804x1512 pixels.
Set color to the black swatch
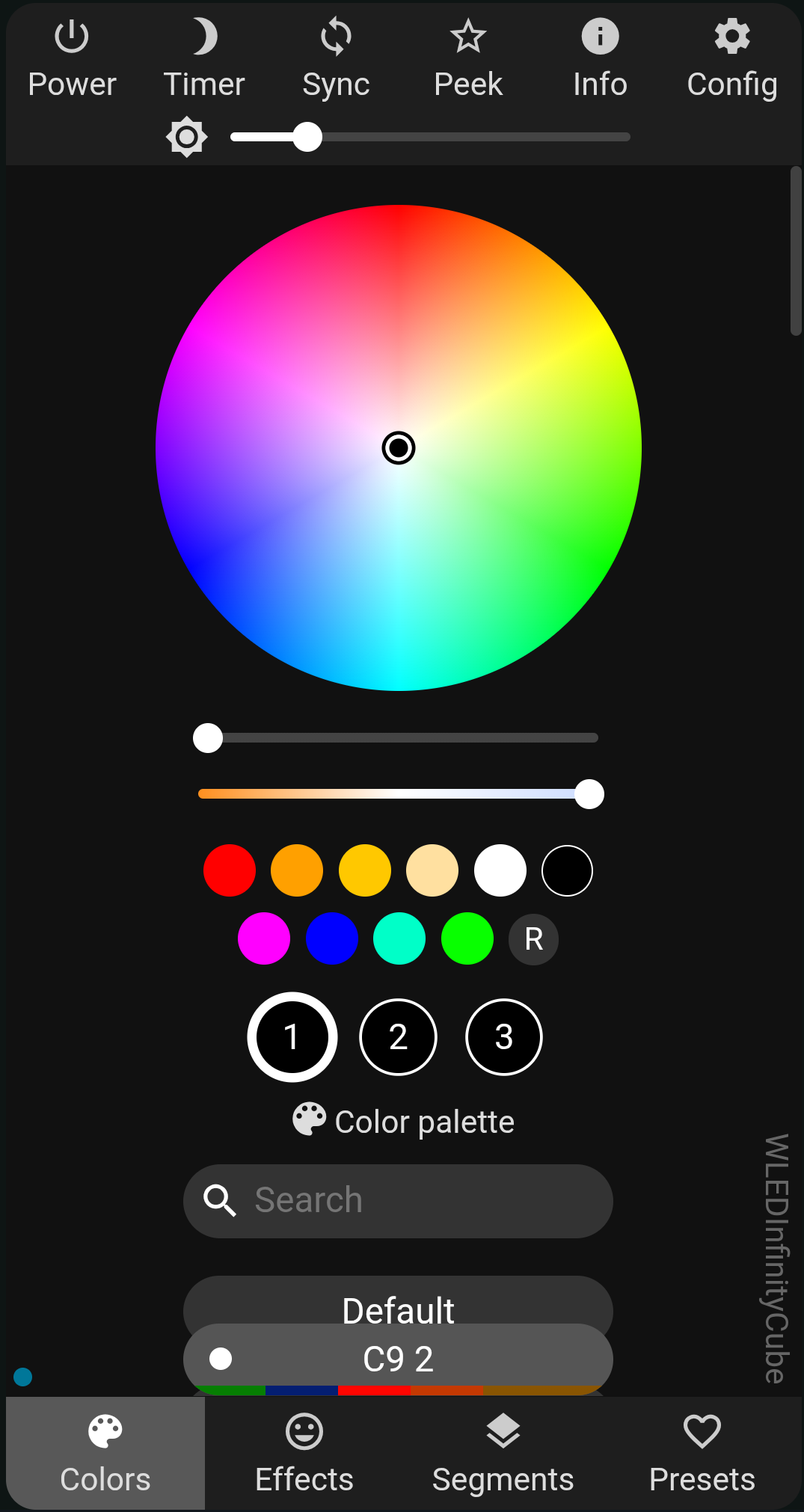click(567, 870)
